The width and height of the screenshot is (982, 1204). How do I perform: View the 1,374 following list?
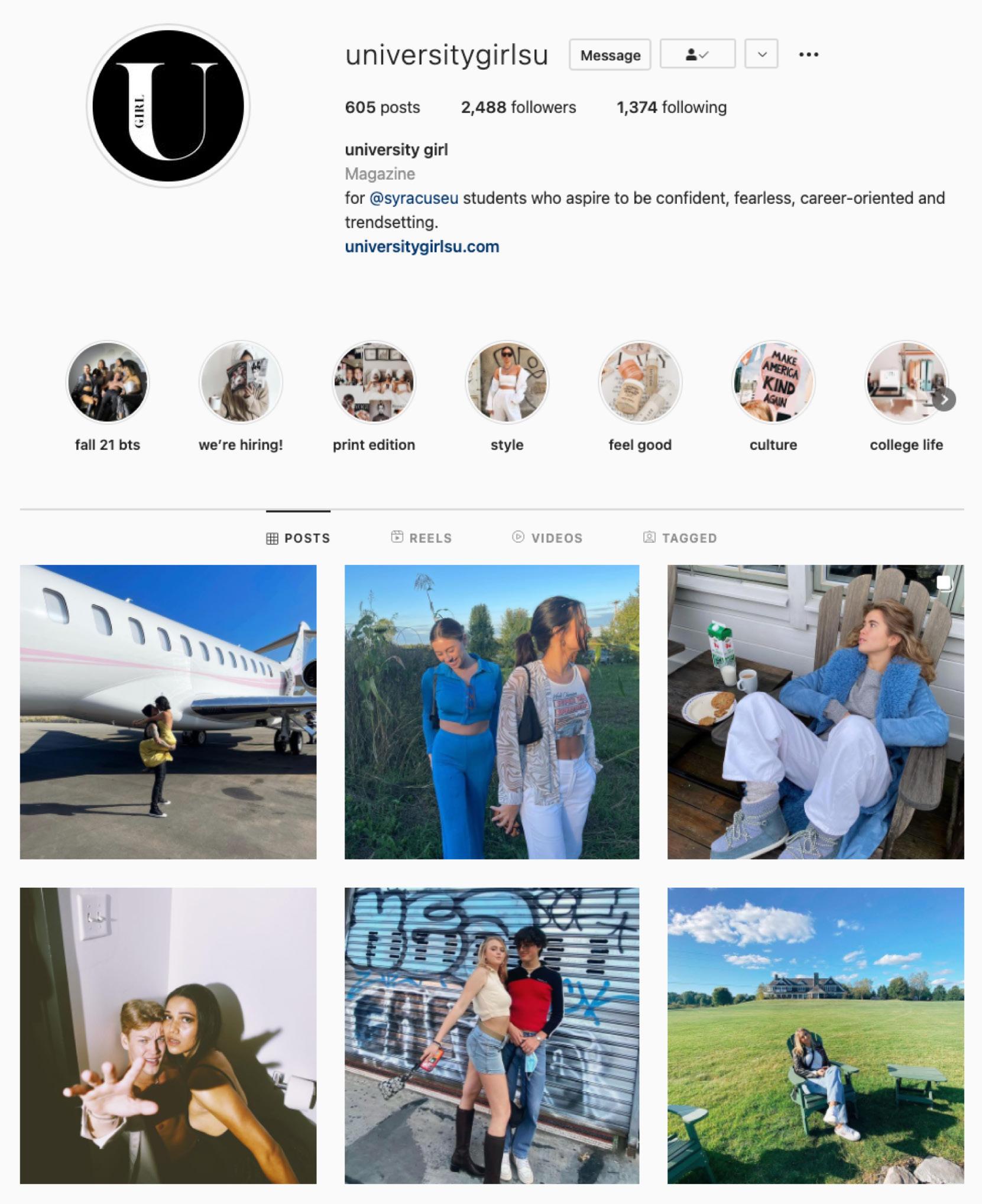coord(671,108)
